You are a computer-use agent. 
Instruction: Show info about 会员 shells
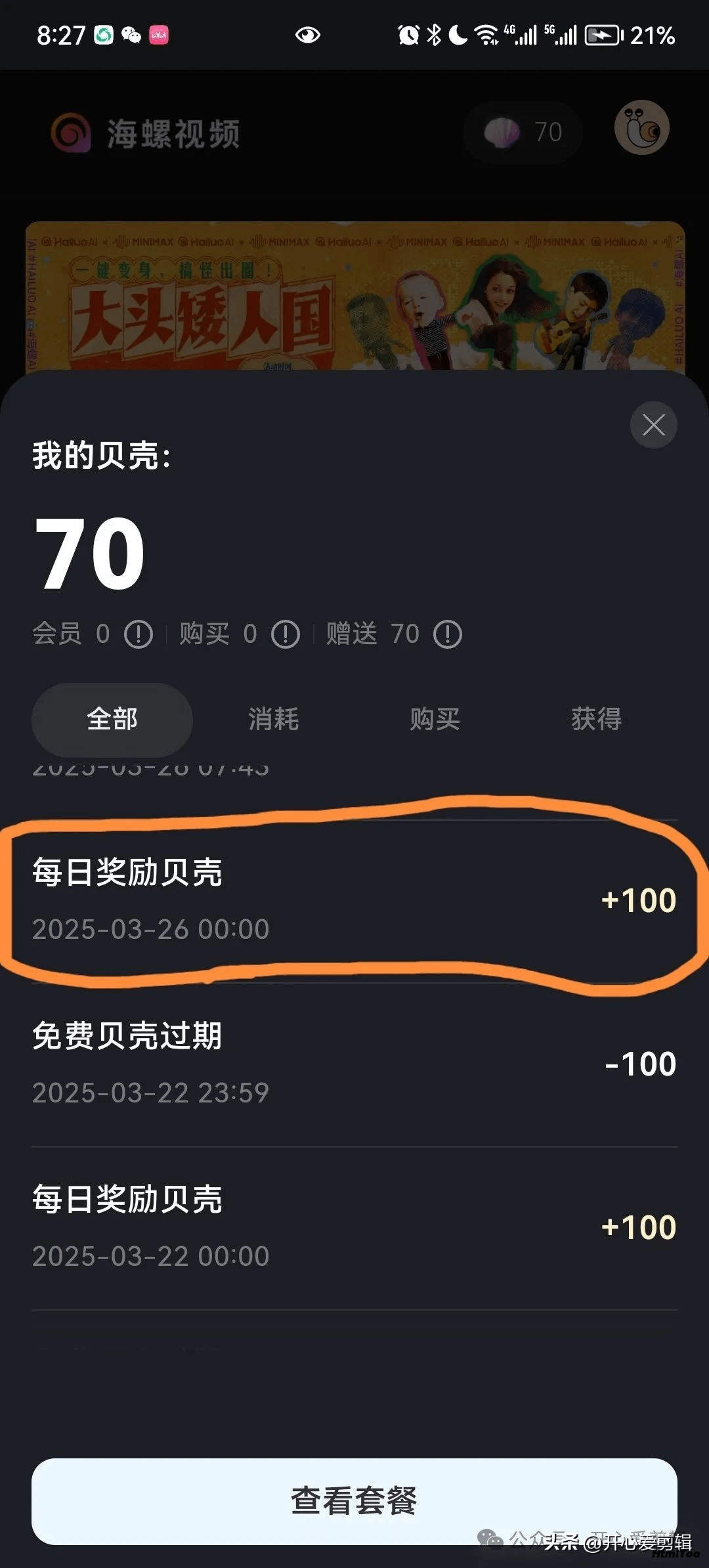click(x=139, y=634)
